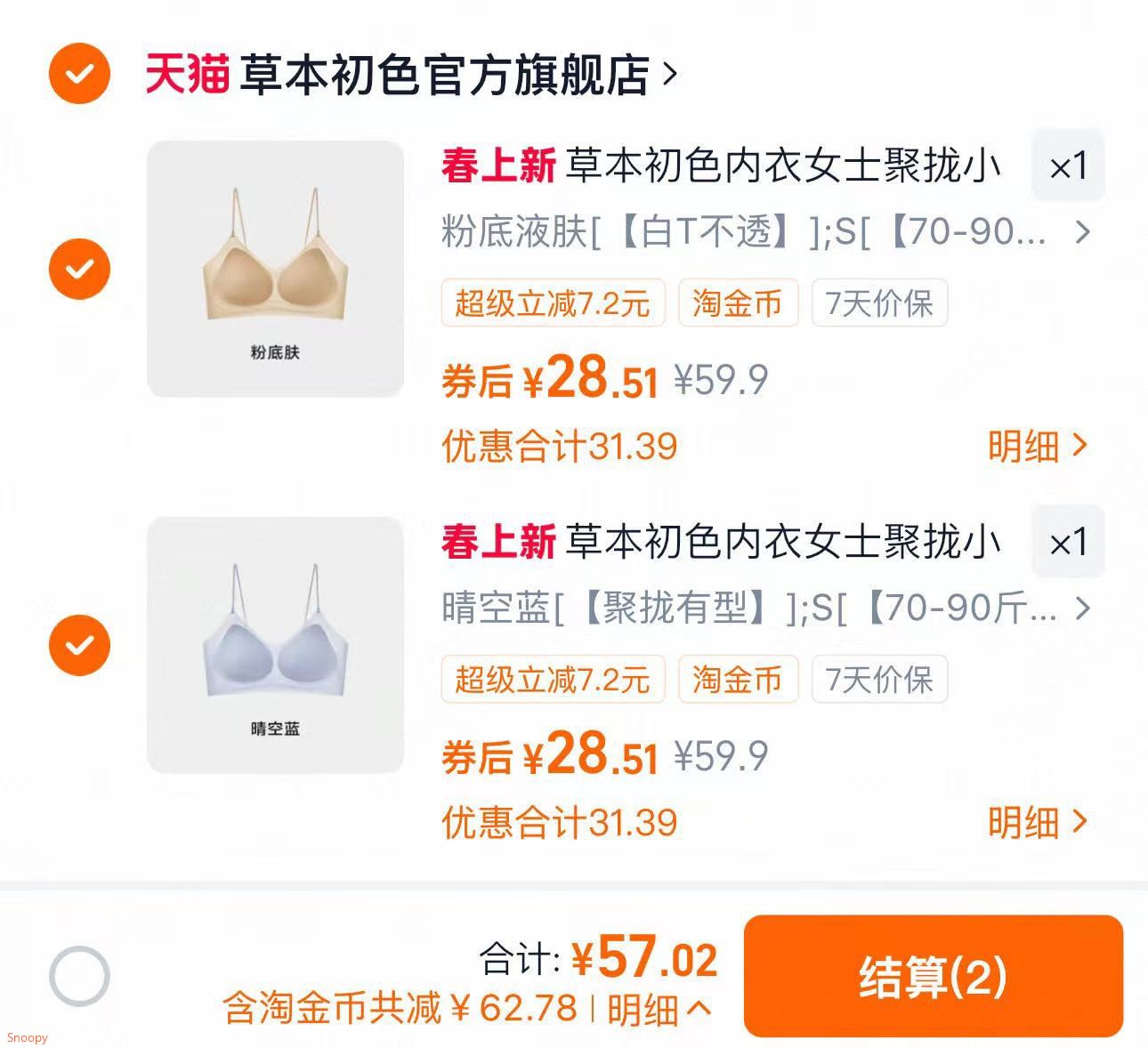Open the 草本初色官方旗舰店 store page
Screen dimensions: 1148x1048
(445, 75)
